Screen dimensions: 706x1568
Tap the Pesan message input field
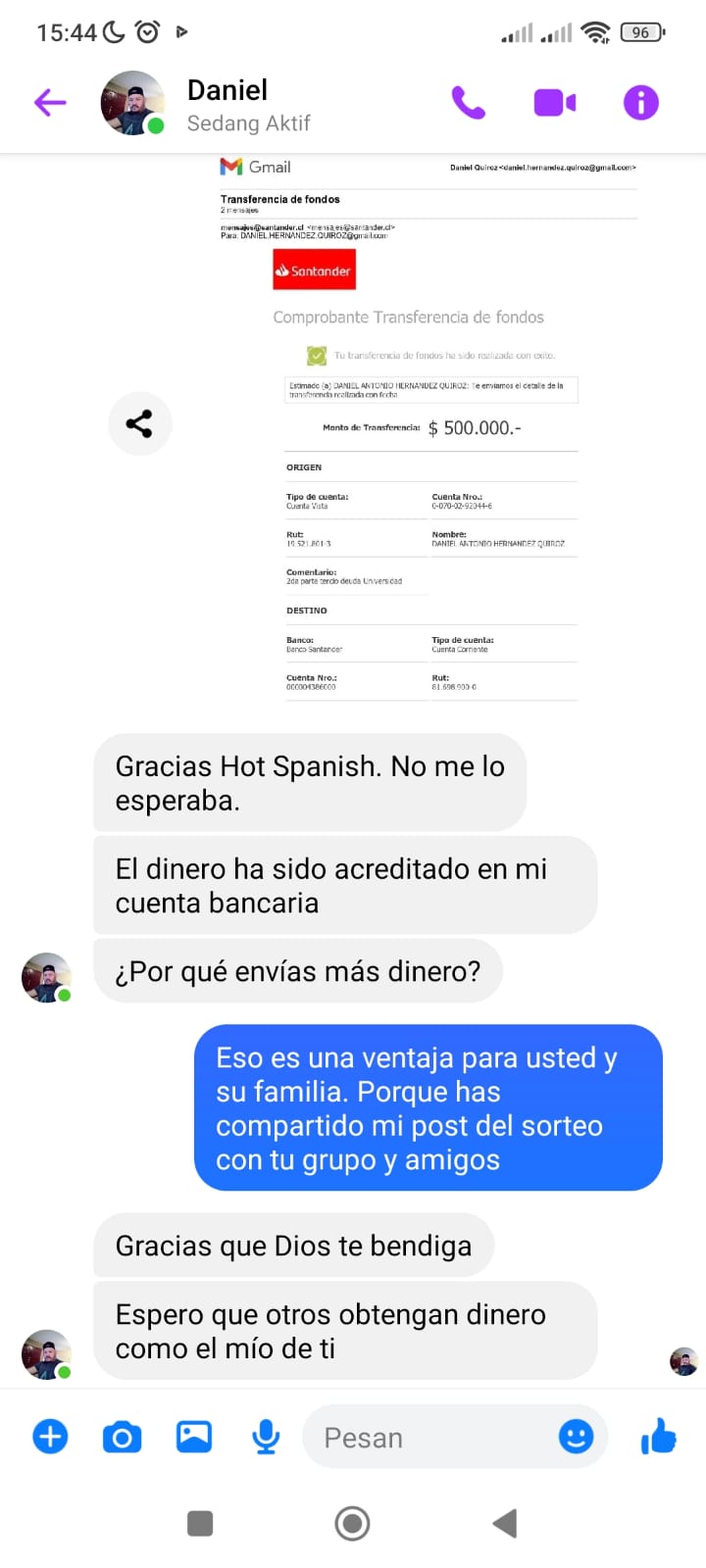[431, 1438]
